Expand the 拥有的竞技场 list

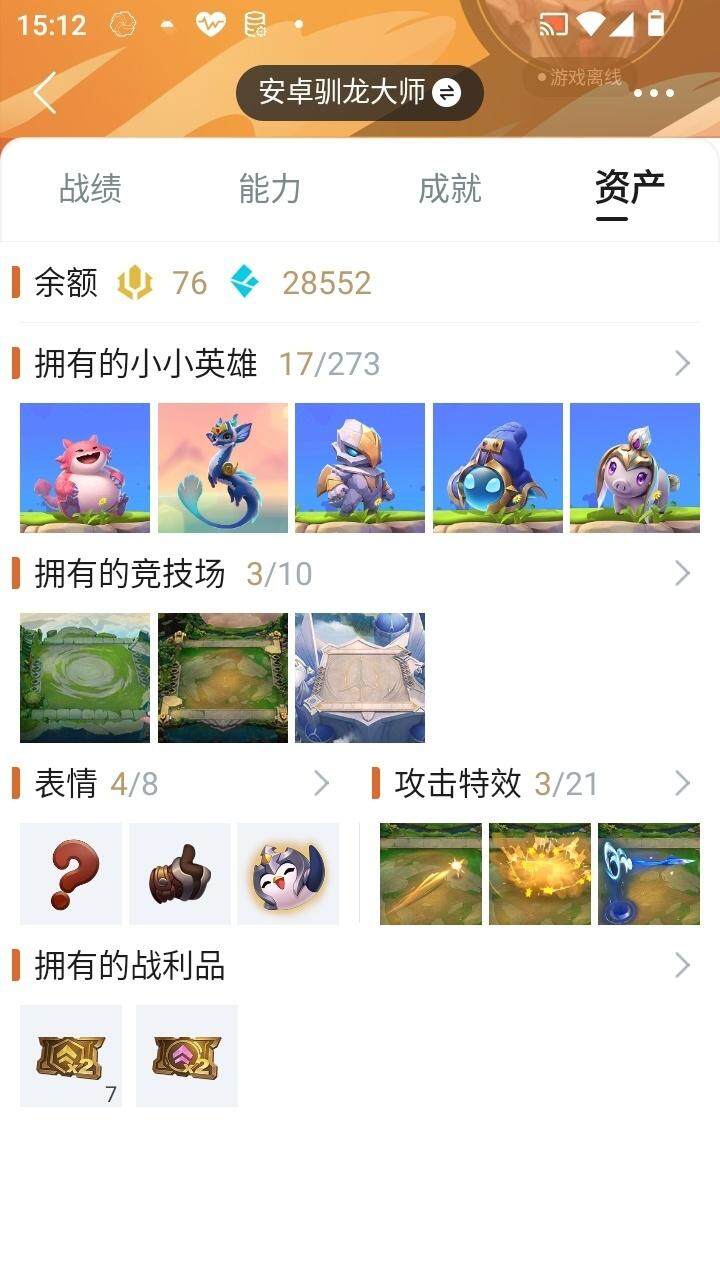click(682, 573)
